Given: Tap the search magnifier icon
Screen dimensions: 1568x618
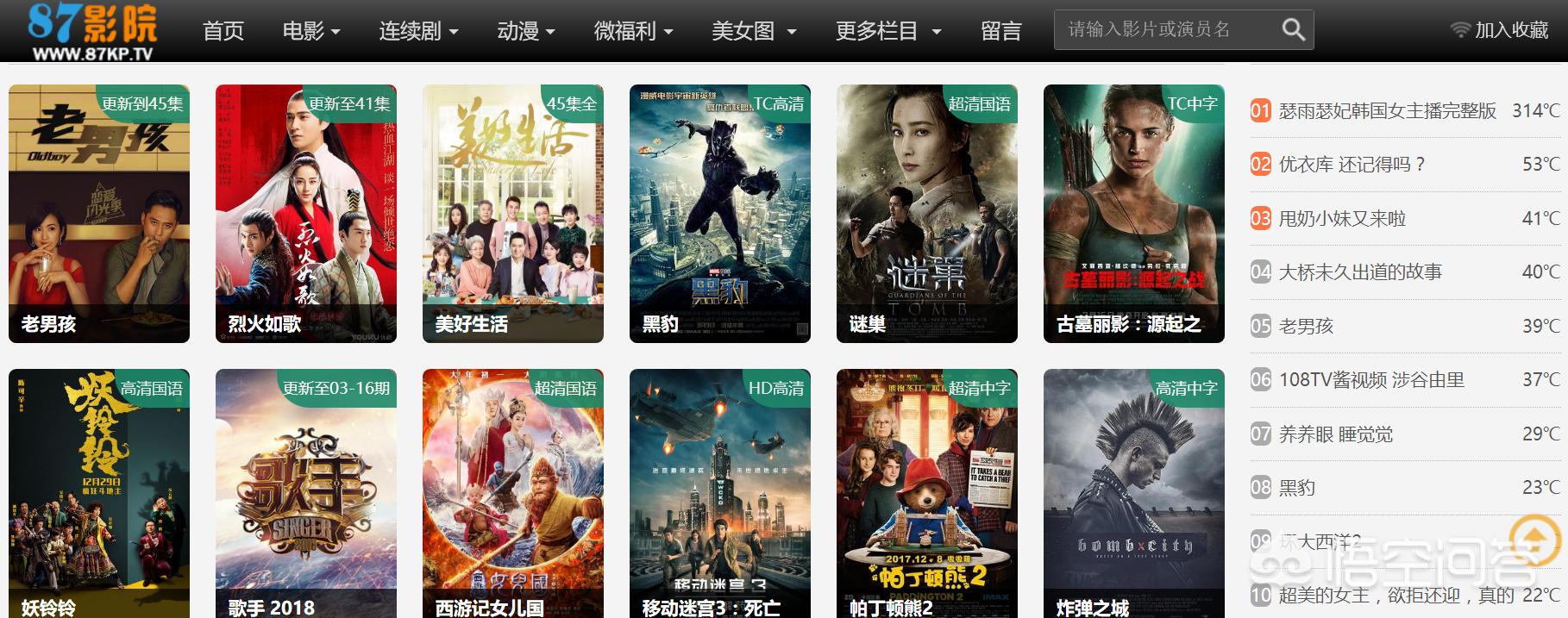Looking at the screenshot, I should tap(1293, 30).
